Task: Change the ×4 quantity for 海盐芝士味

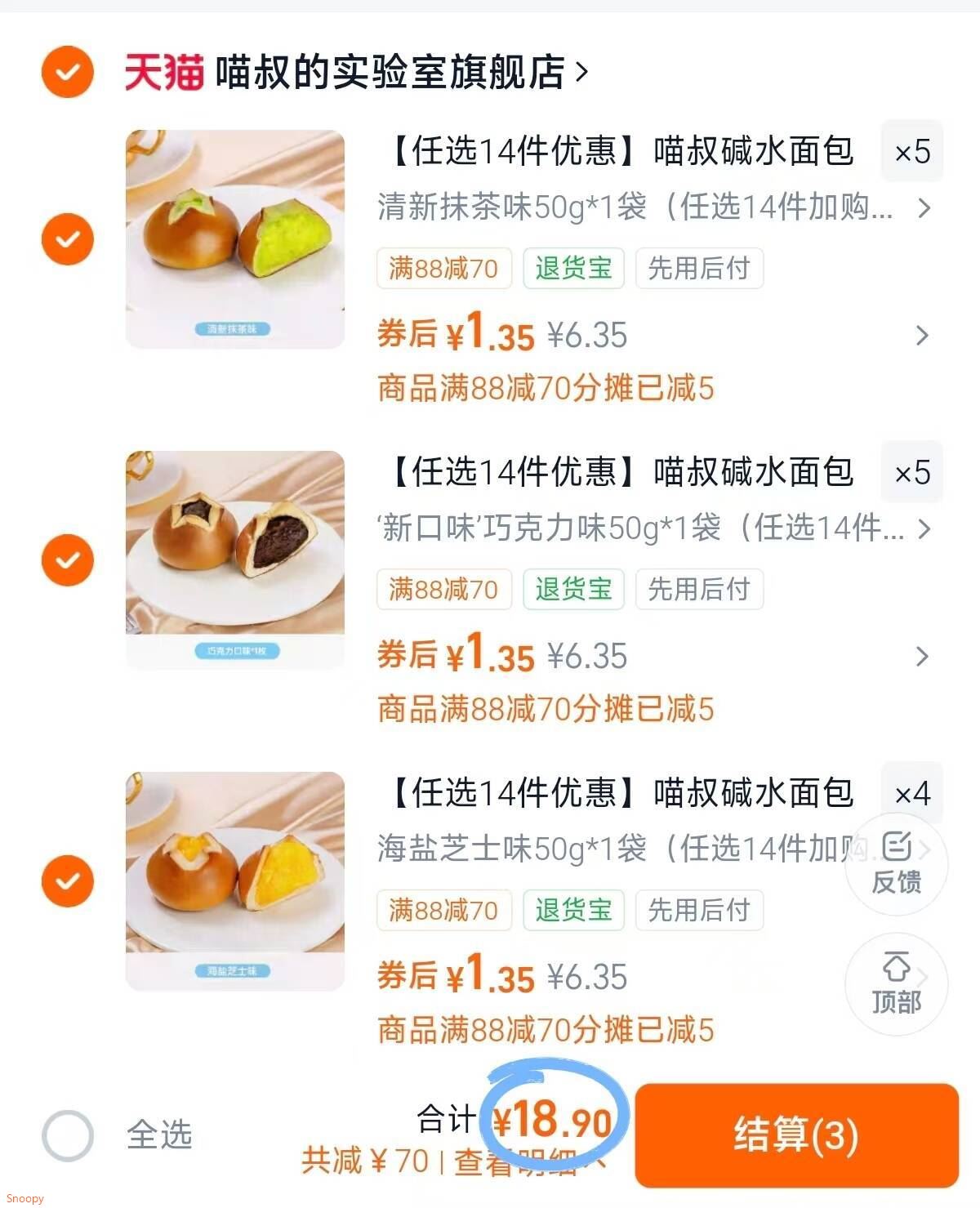Action: point(911,793)
